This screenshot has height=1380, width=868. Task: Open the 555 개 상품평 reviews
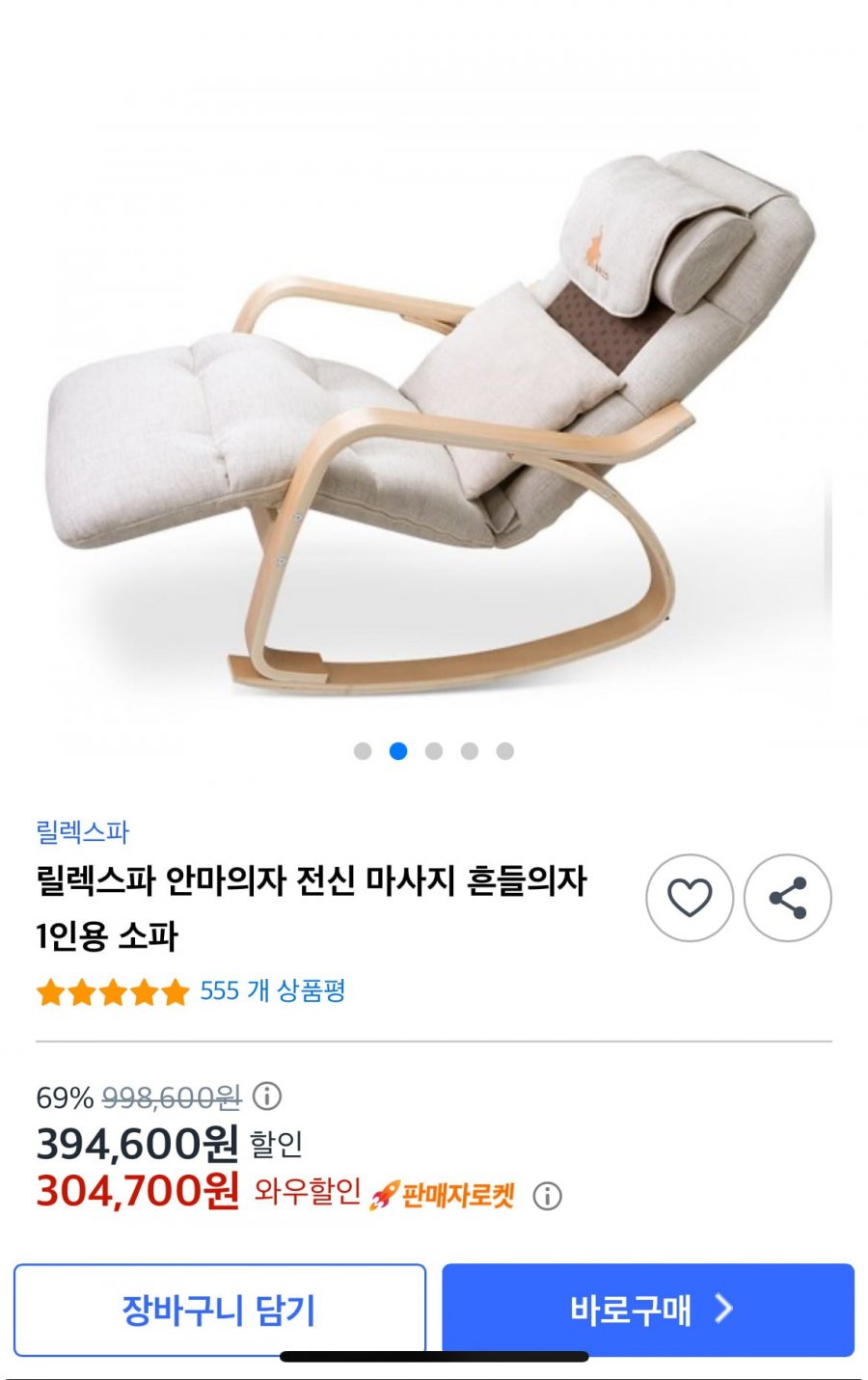[x=272, y=991]
